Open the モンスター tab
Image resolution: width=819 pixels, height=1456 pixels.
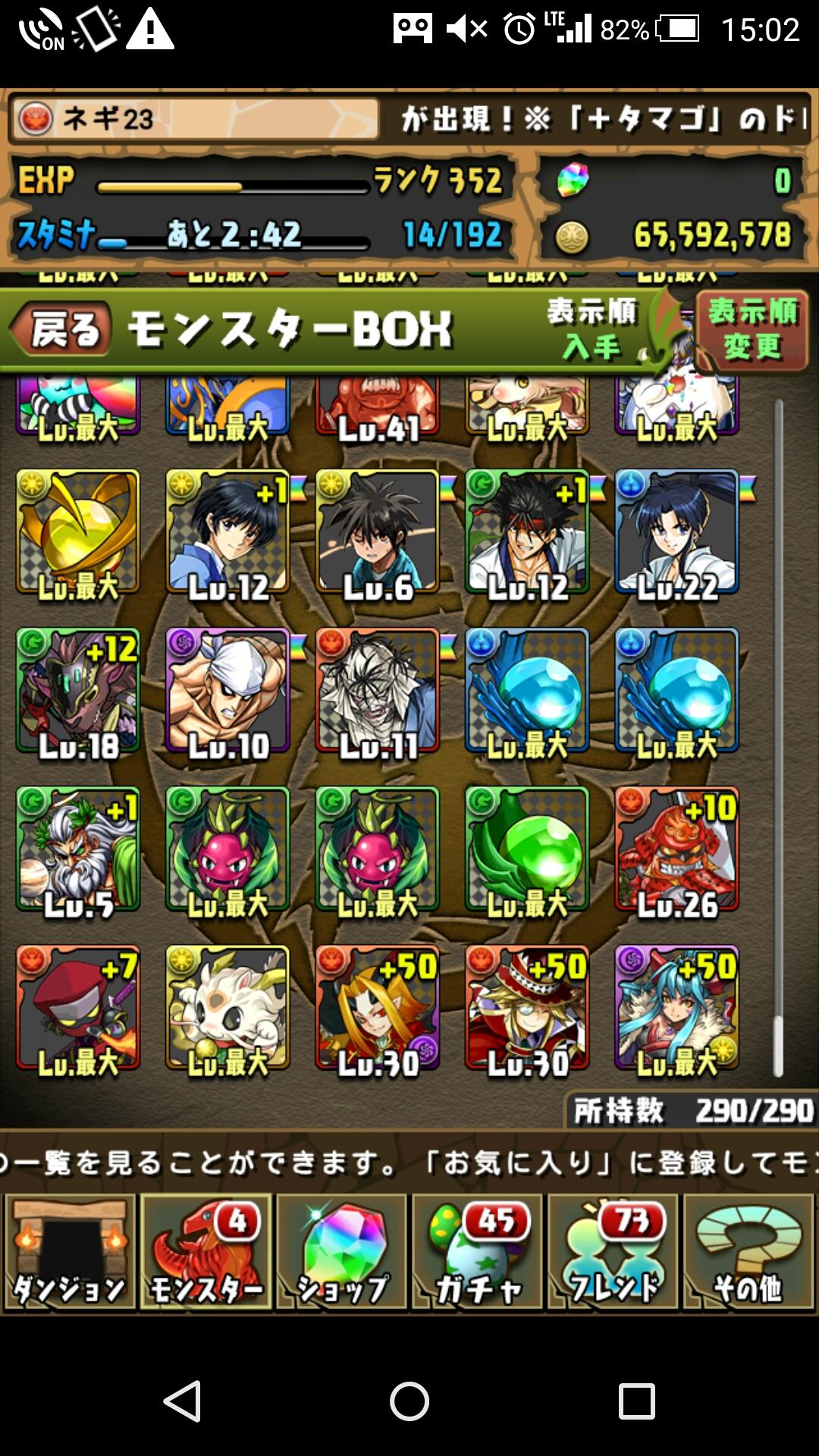pyautogui.click(x=206, y=1252)
